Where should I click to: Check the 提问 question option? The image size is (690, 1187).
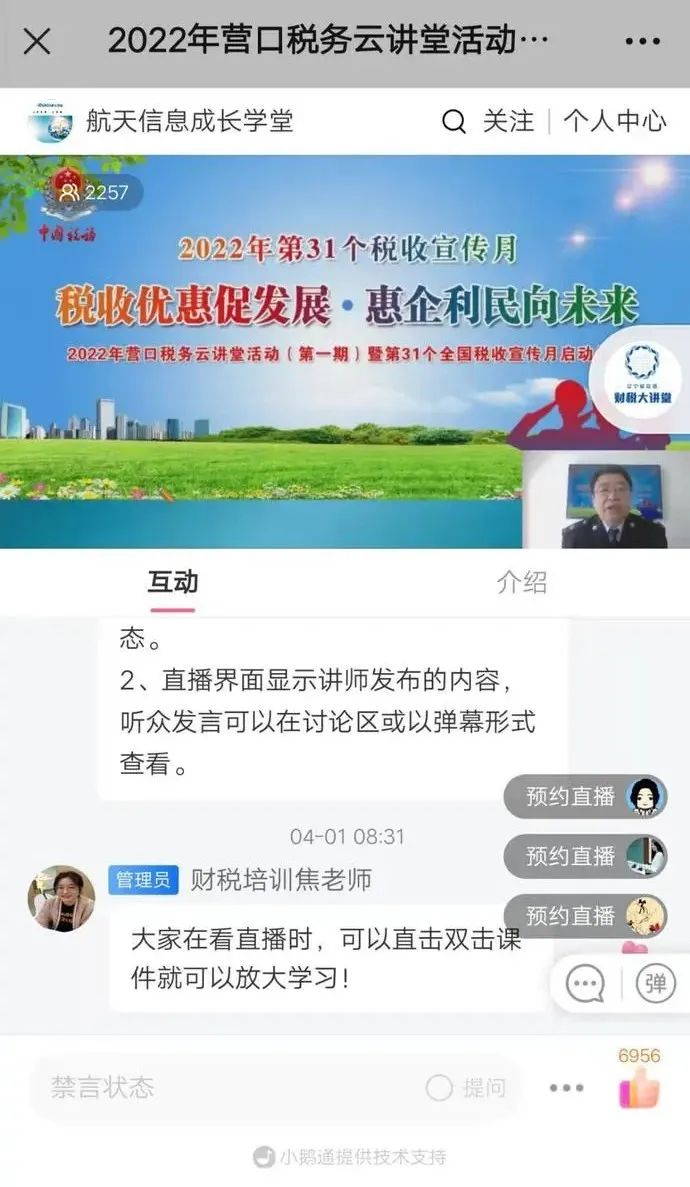pyautogui.click(x=466, y=1088)
